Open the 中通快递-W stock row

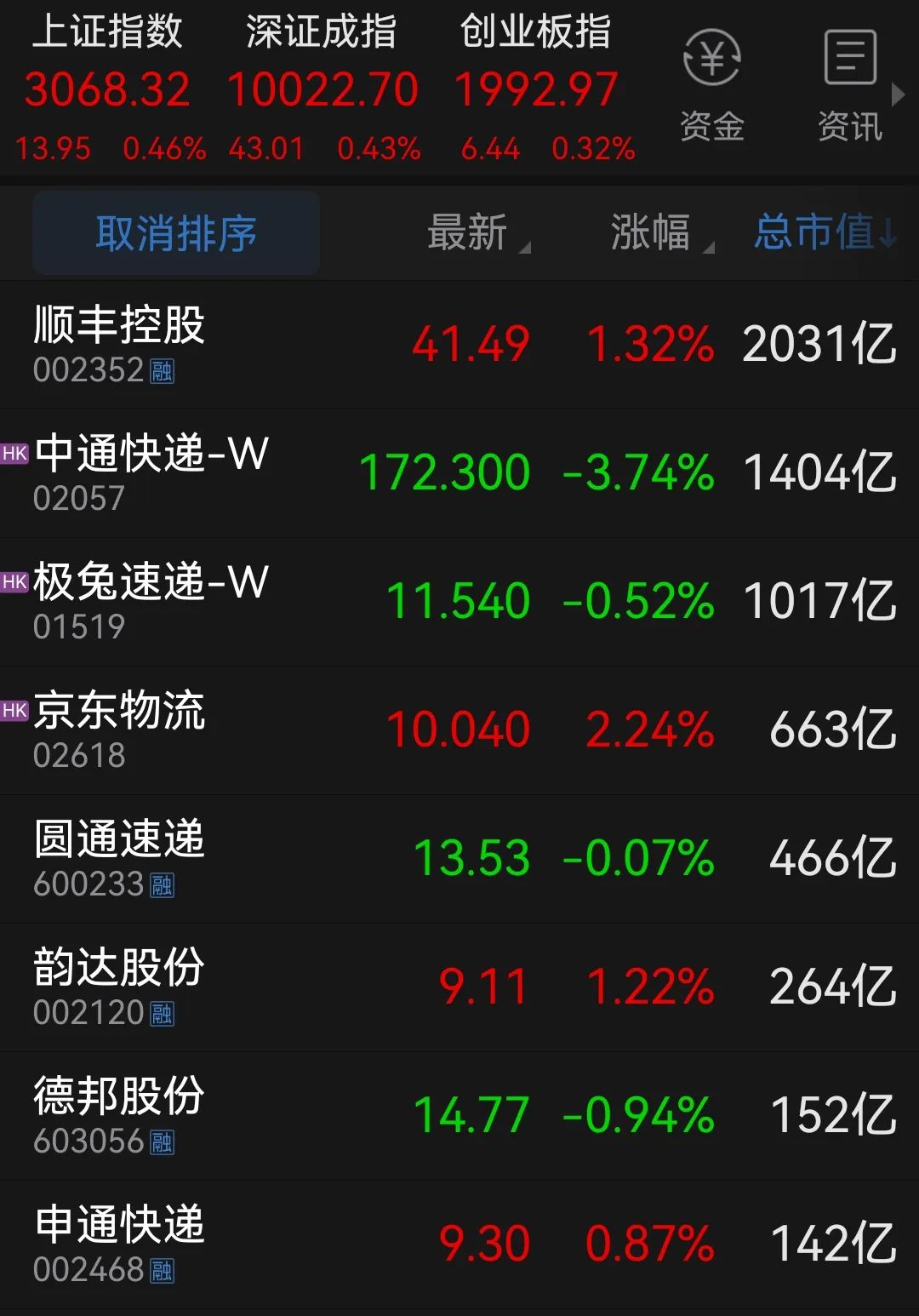click(459, 473)
